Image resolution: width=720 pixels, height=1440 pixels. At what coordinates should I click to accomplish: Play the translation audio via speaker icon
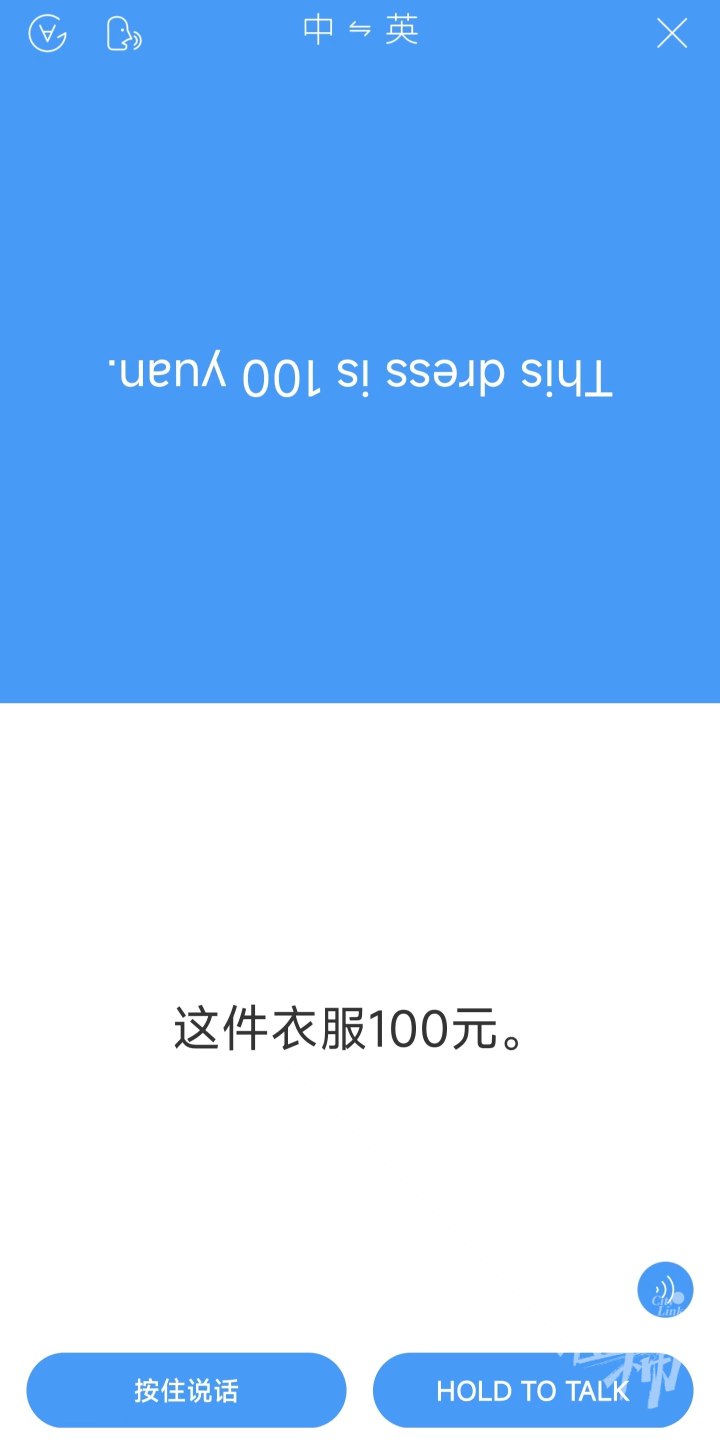point(664,1289)
